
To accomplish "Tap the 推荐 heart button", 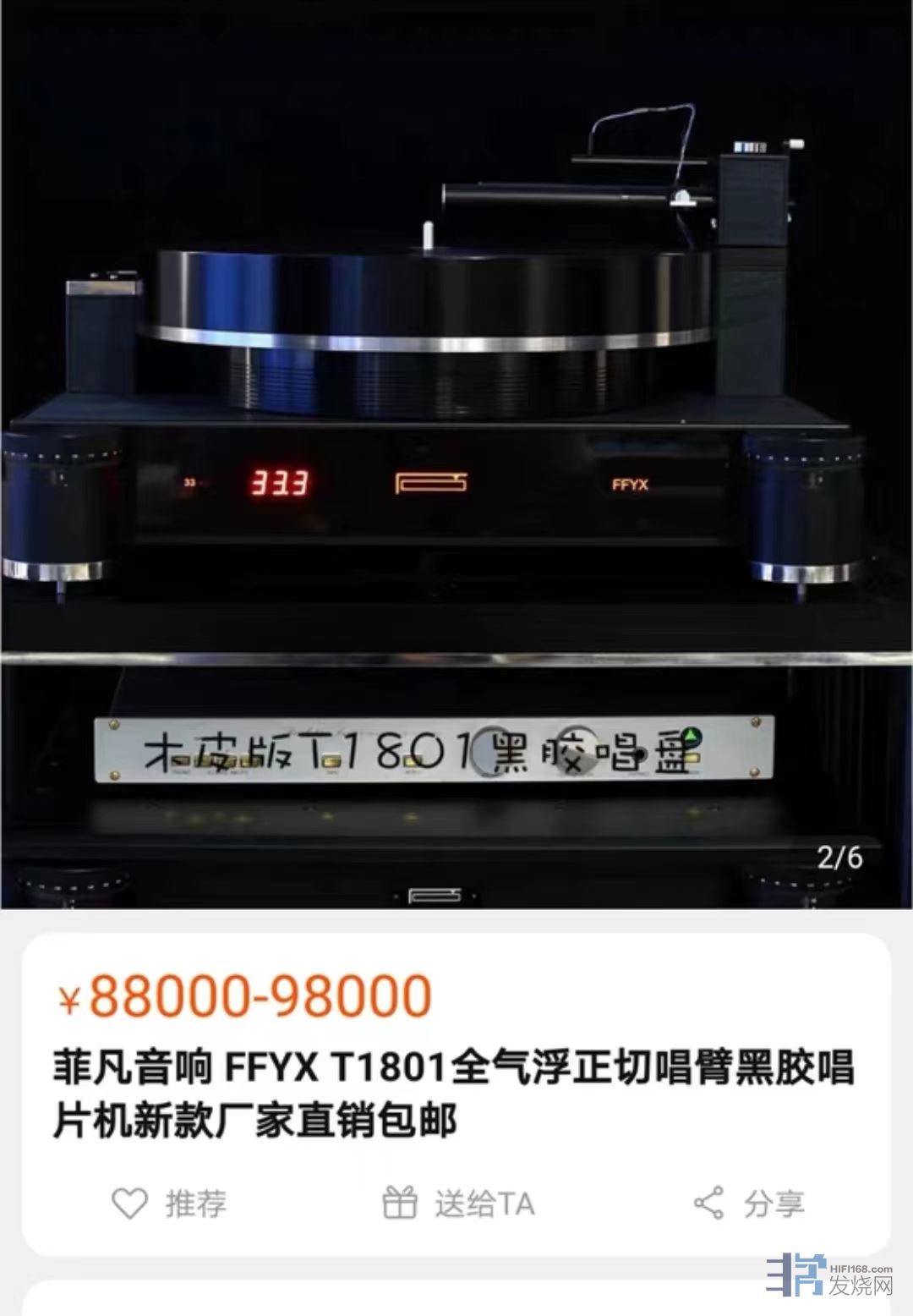I will (x=169, y=1203).
